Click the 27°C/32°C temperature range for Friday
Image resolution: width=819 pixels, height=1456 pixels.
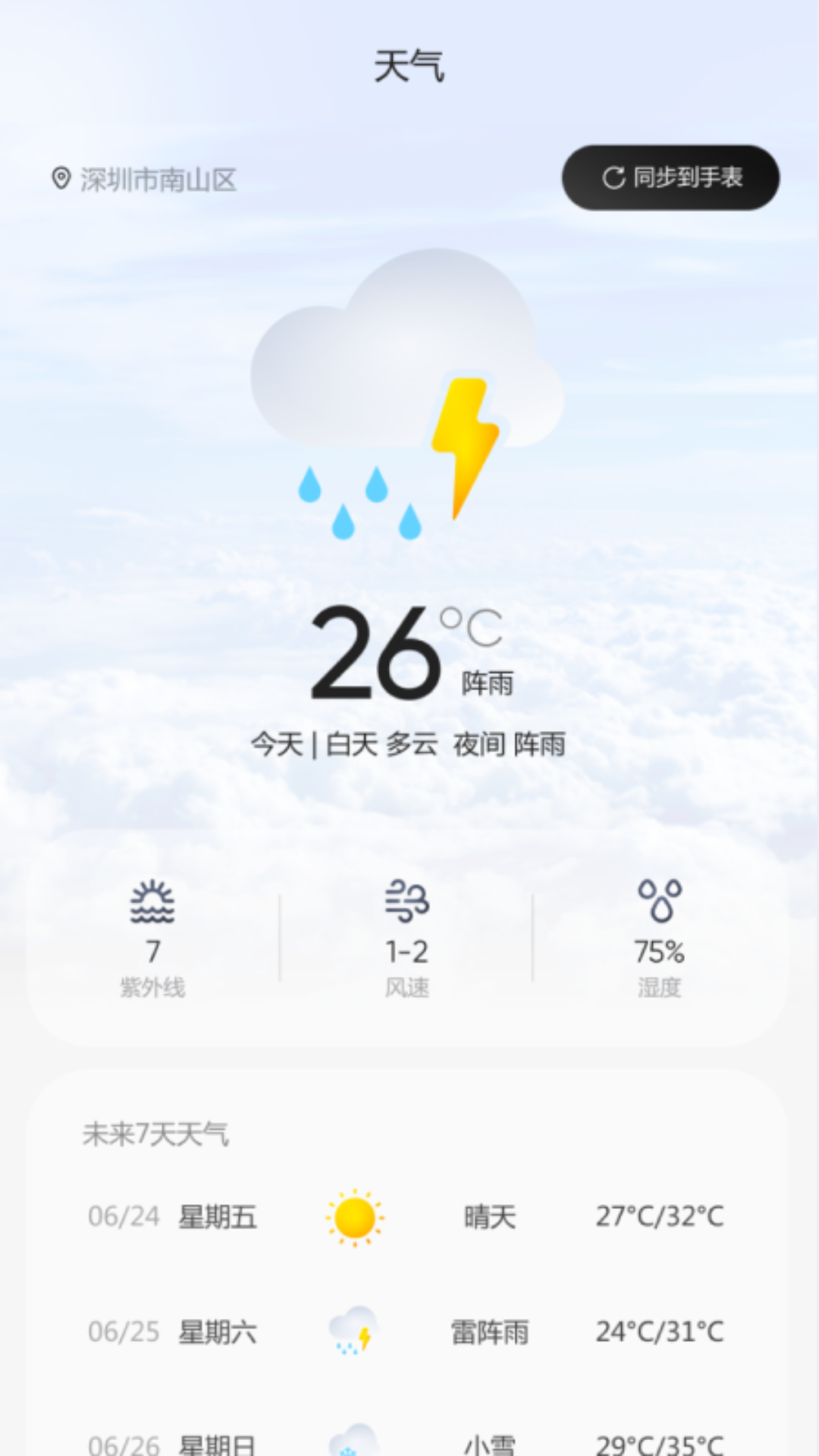[659, 1216]
